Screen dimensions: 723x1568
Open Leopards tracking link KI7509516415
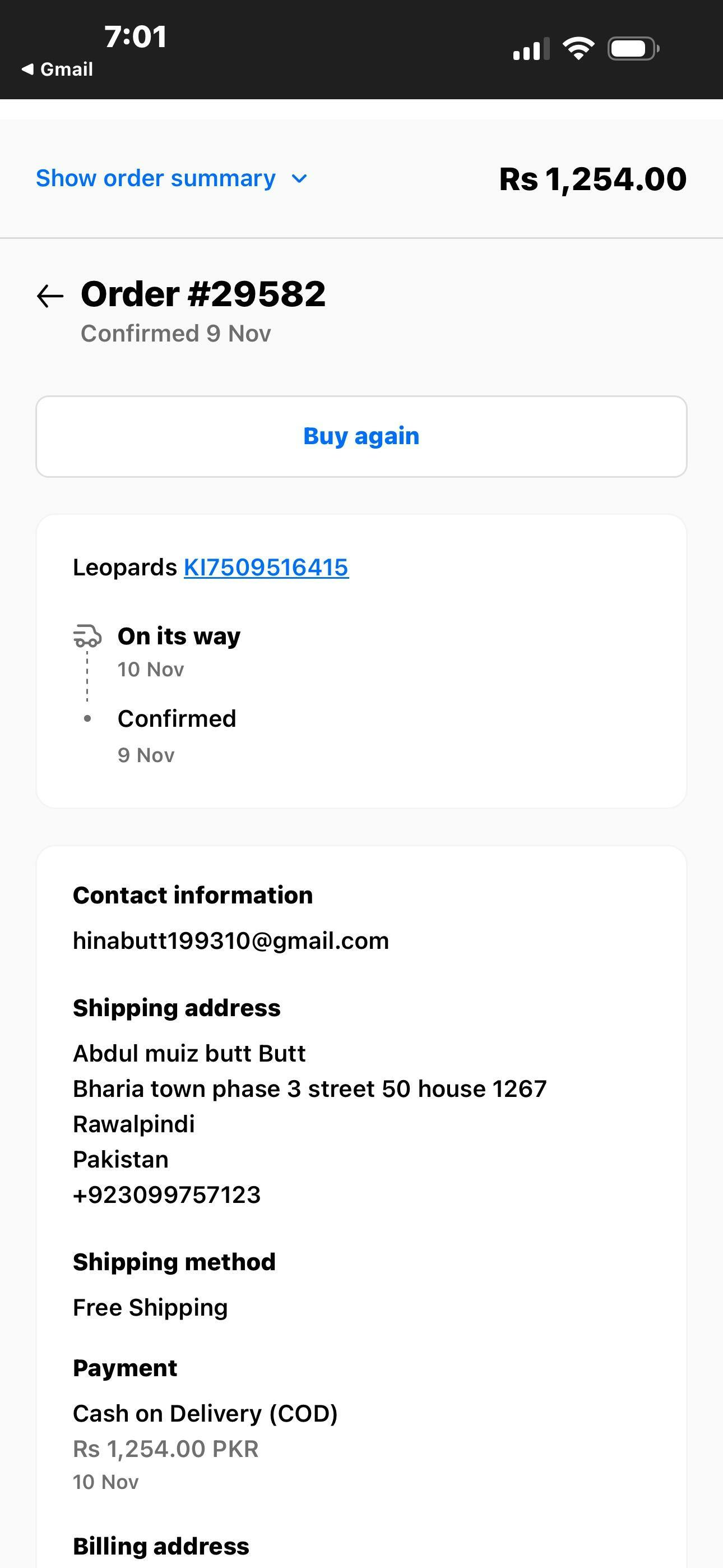pyautogui.click(x=266, y=568)
